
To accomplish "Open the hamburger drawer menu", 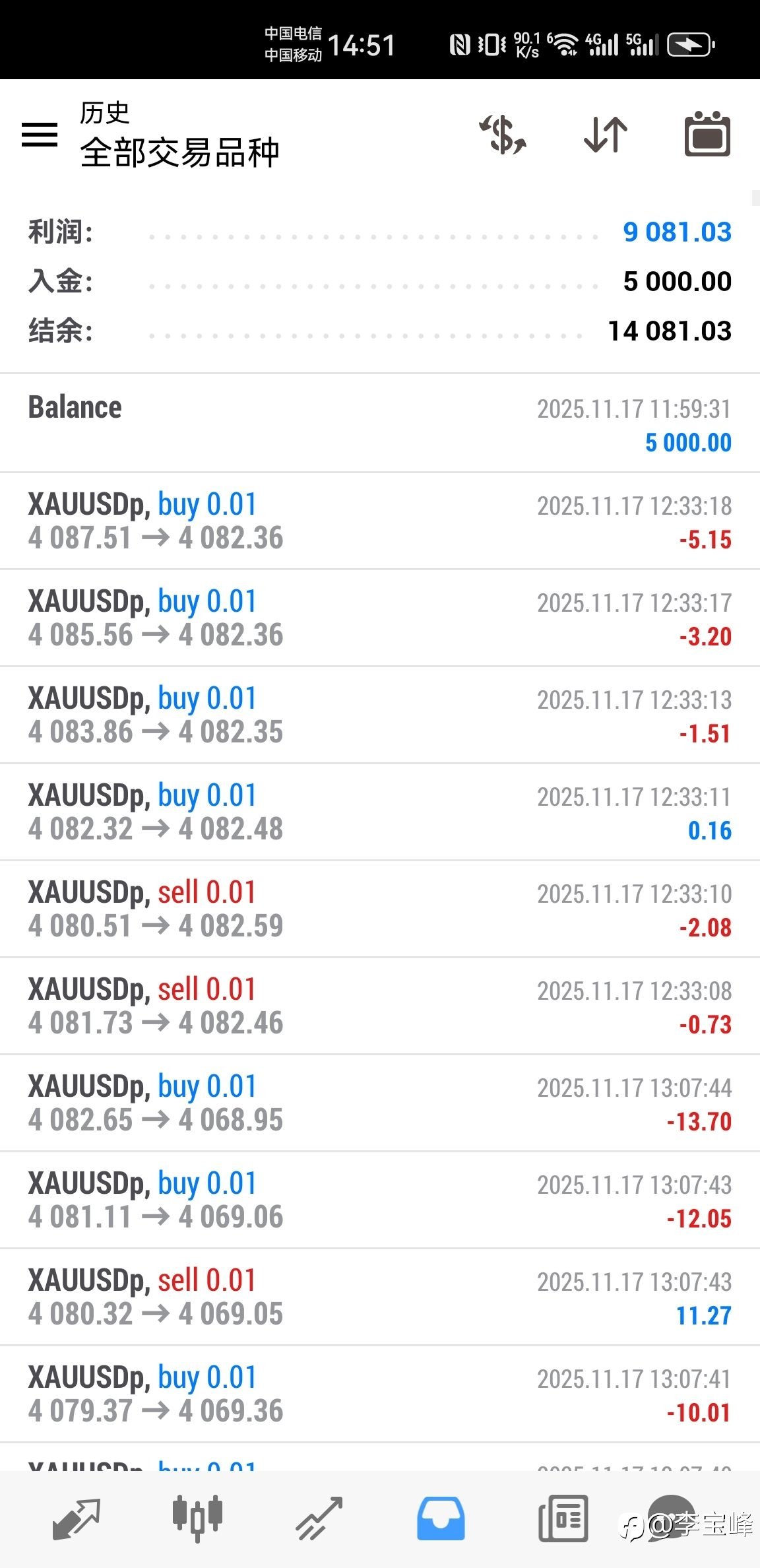I will (x=40, y=135).
